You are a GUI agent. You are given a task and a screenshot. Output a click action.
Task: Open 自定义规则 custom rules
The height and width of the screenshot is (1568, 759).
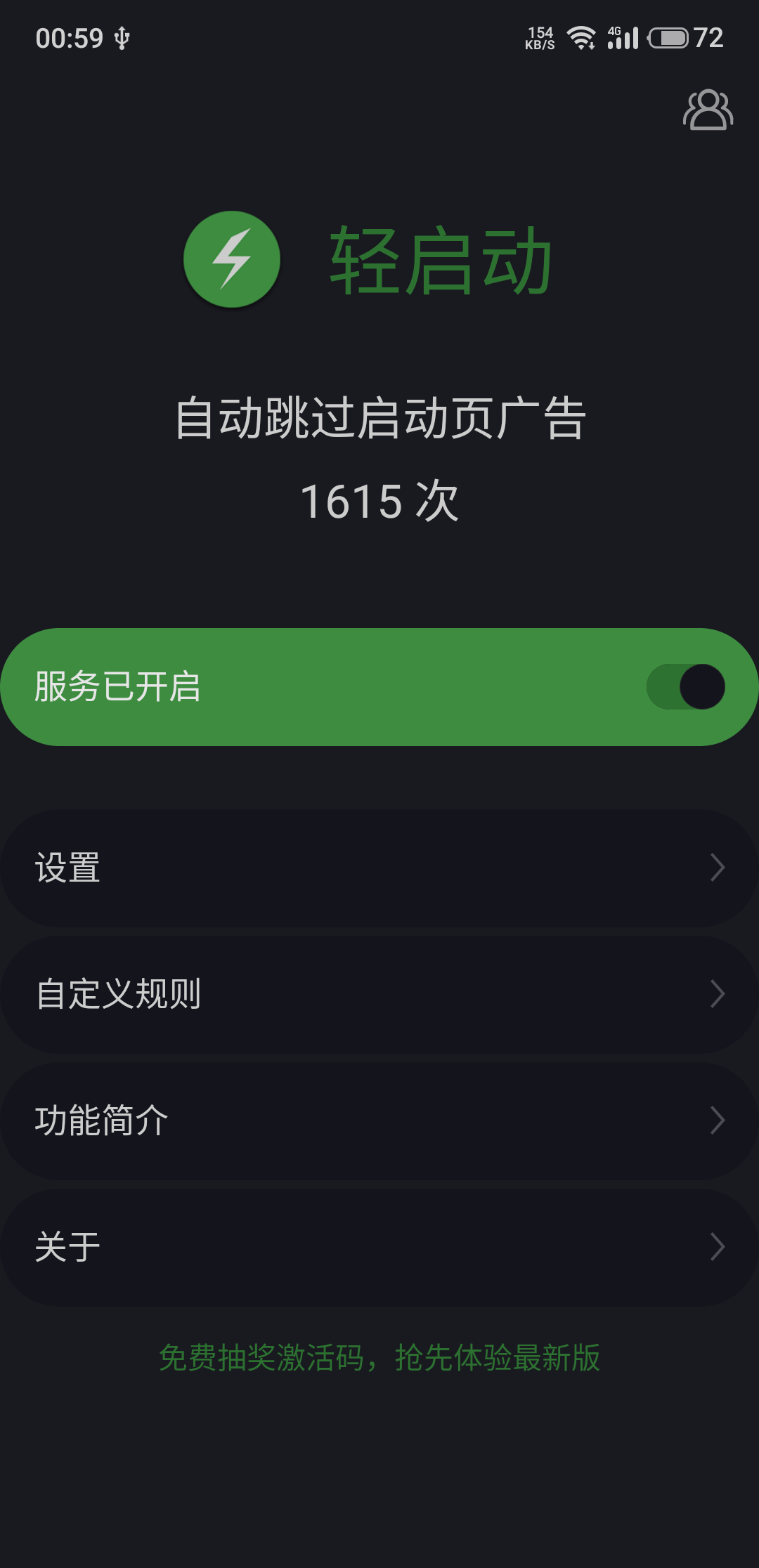click(379, 994)
